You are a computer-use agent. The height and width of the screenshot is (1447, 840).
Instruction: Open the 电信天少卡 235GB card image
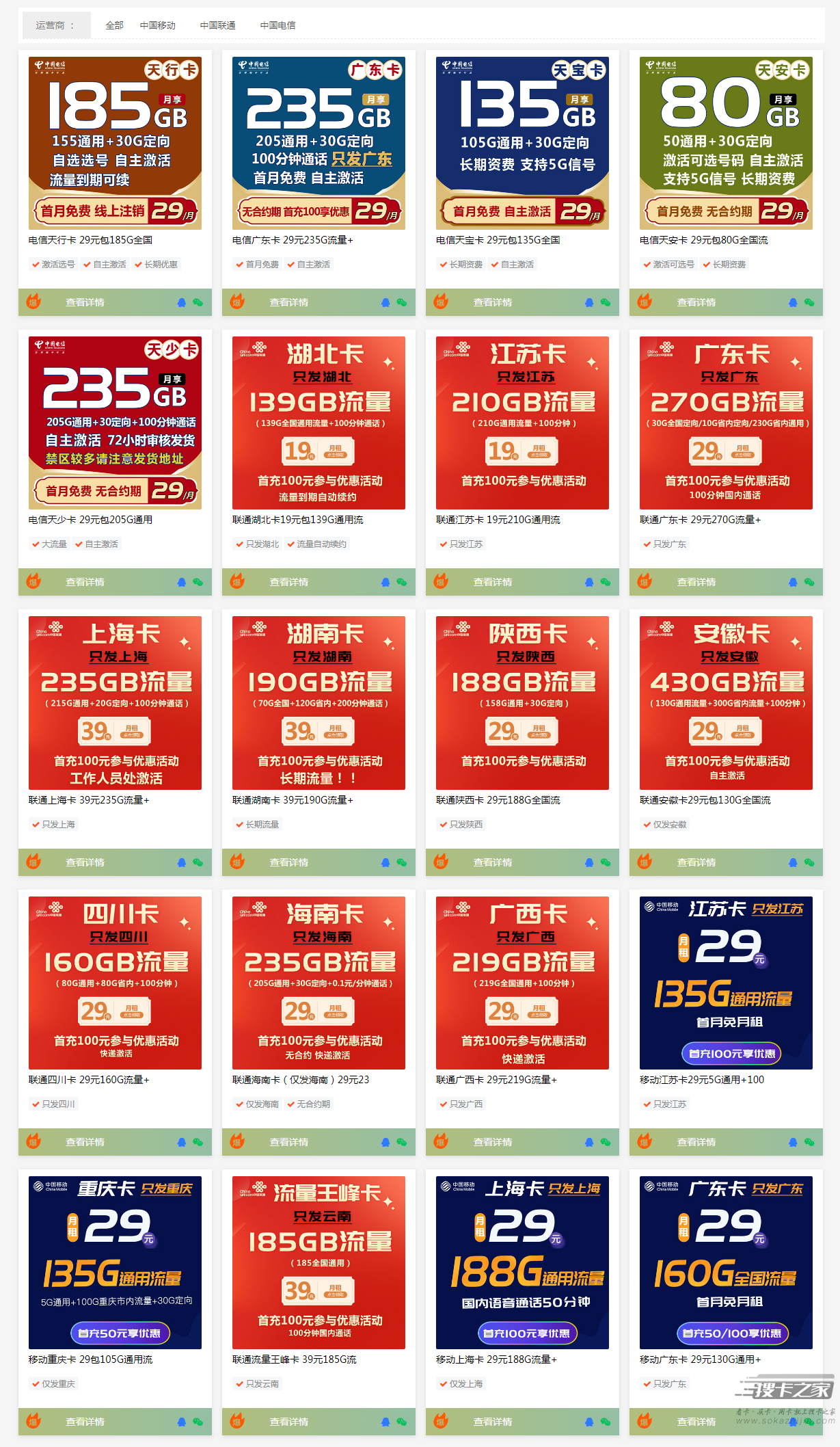coord(115,423)
